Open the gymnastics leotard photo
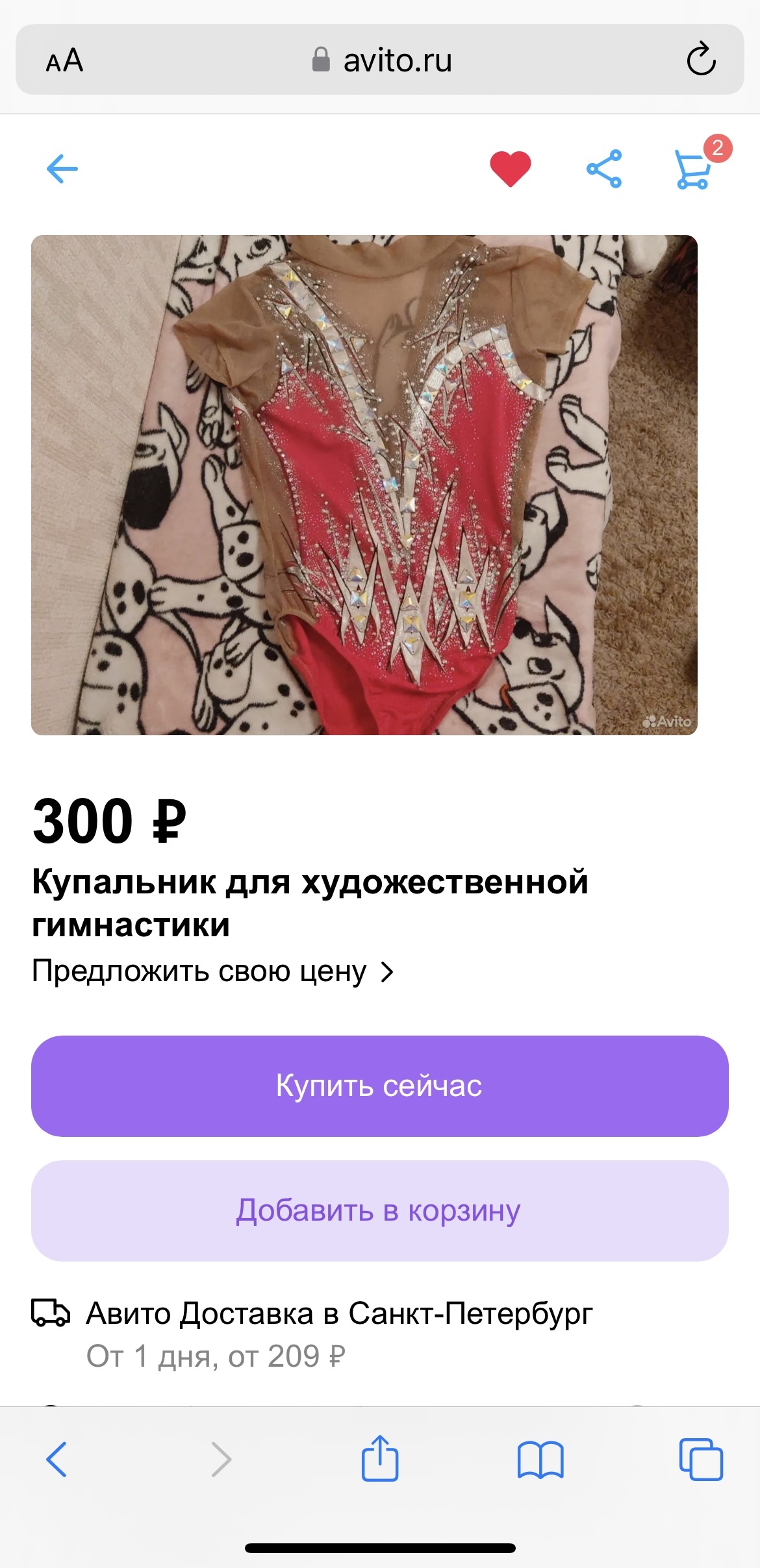The width and height of the screenshot is (760, 1568). click(x=364, y=484)
